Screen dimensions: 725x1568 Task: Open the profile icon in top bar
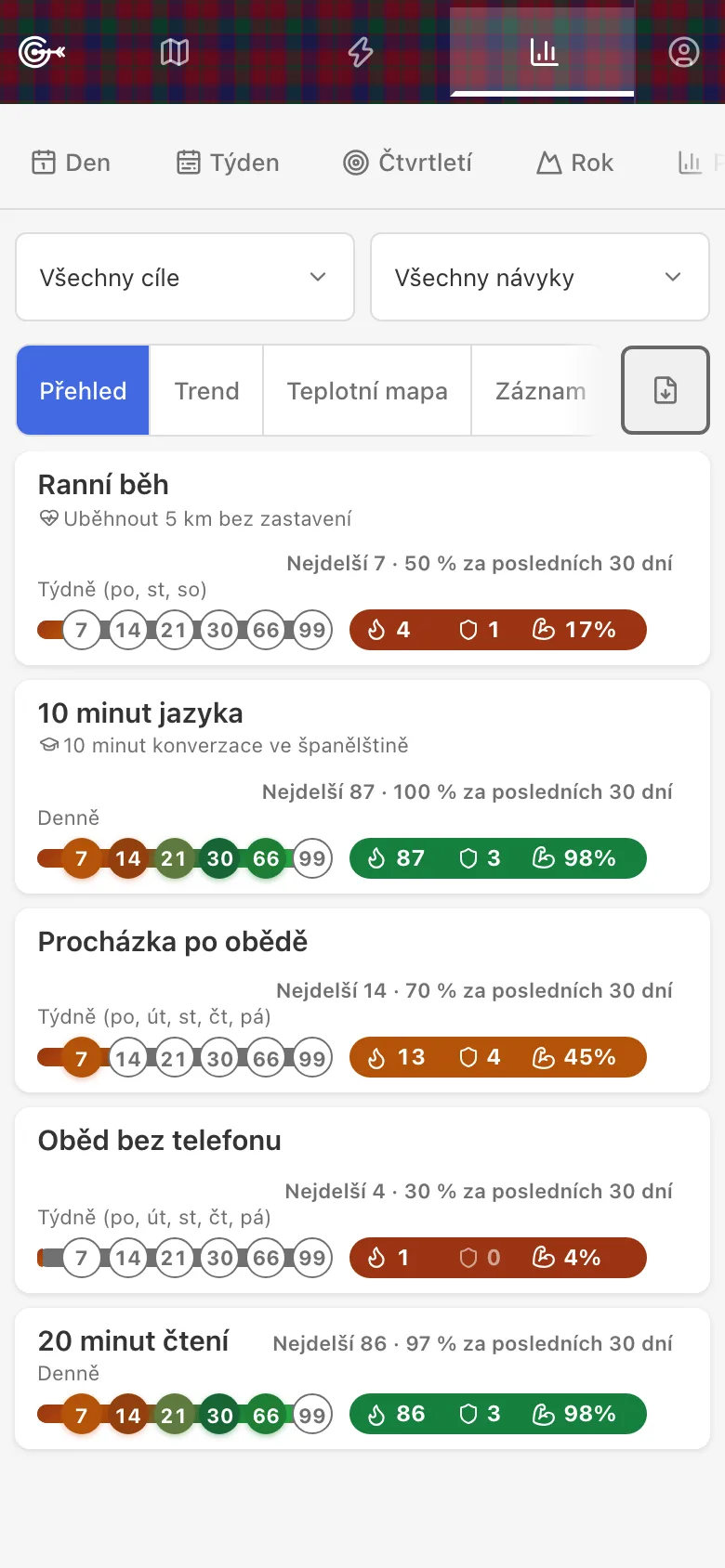coord(684,52)
